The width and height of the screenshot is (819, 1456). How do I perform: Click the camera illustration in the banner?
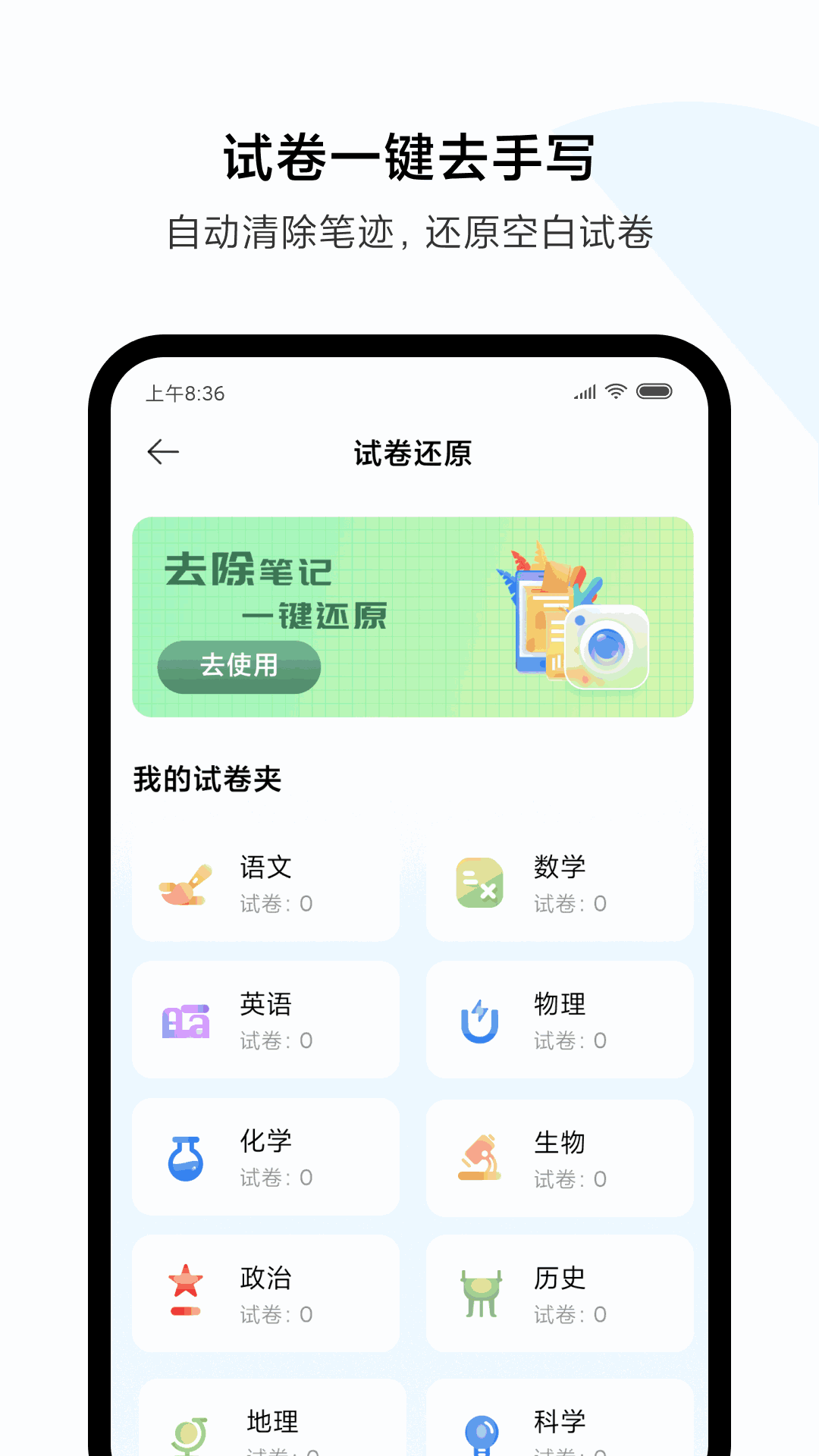pyautogui.click(x=603, y=652)
